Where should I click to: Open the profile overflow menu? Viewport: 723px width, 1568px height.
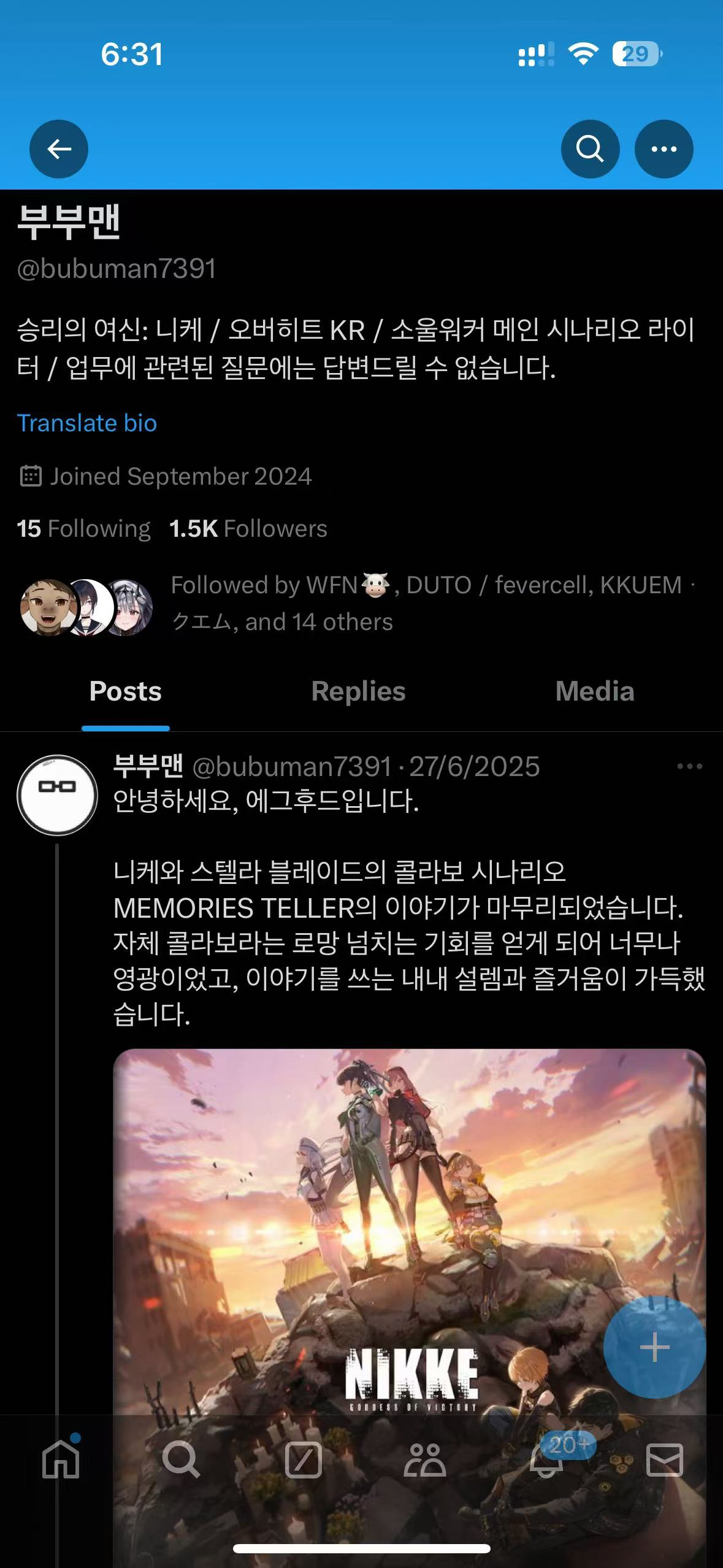pyautogui.click(x=664, y=149)
